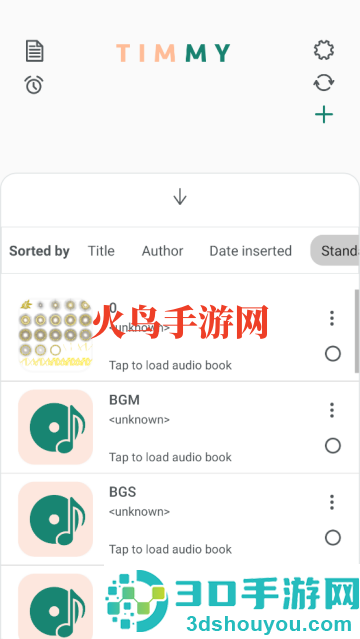This screenshot has height=639, width=360.
Task: Mark the BGS circle selector
Action: click(x=333, y=538)
